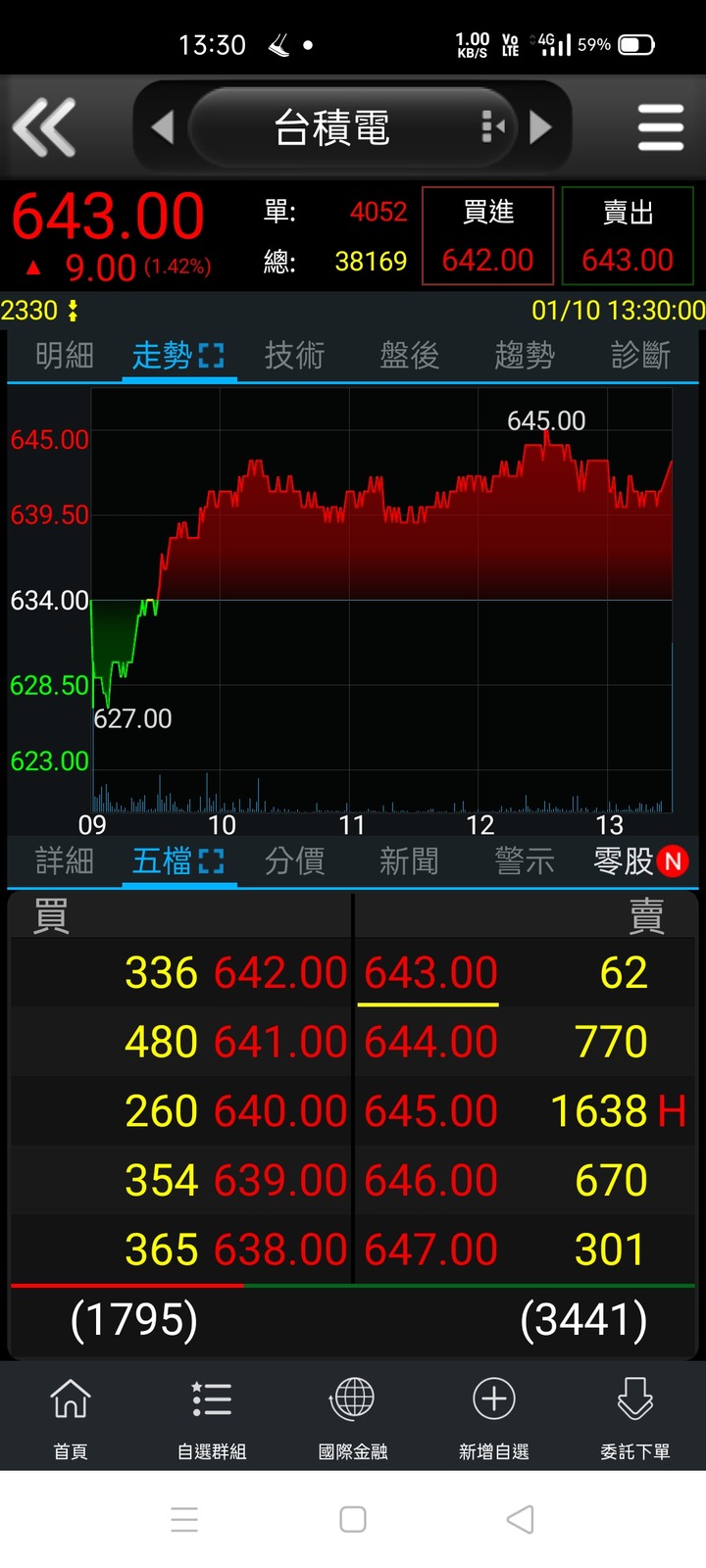Open the hamburger menu

[660, 127]
